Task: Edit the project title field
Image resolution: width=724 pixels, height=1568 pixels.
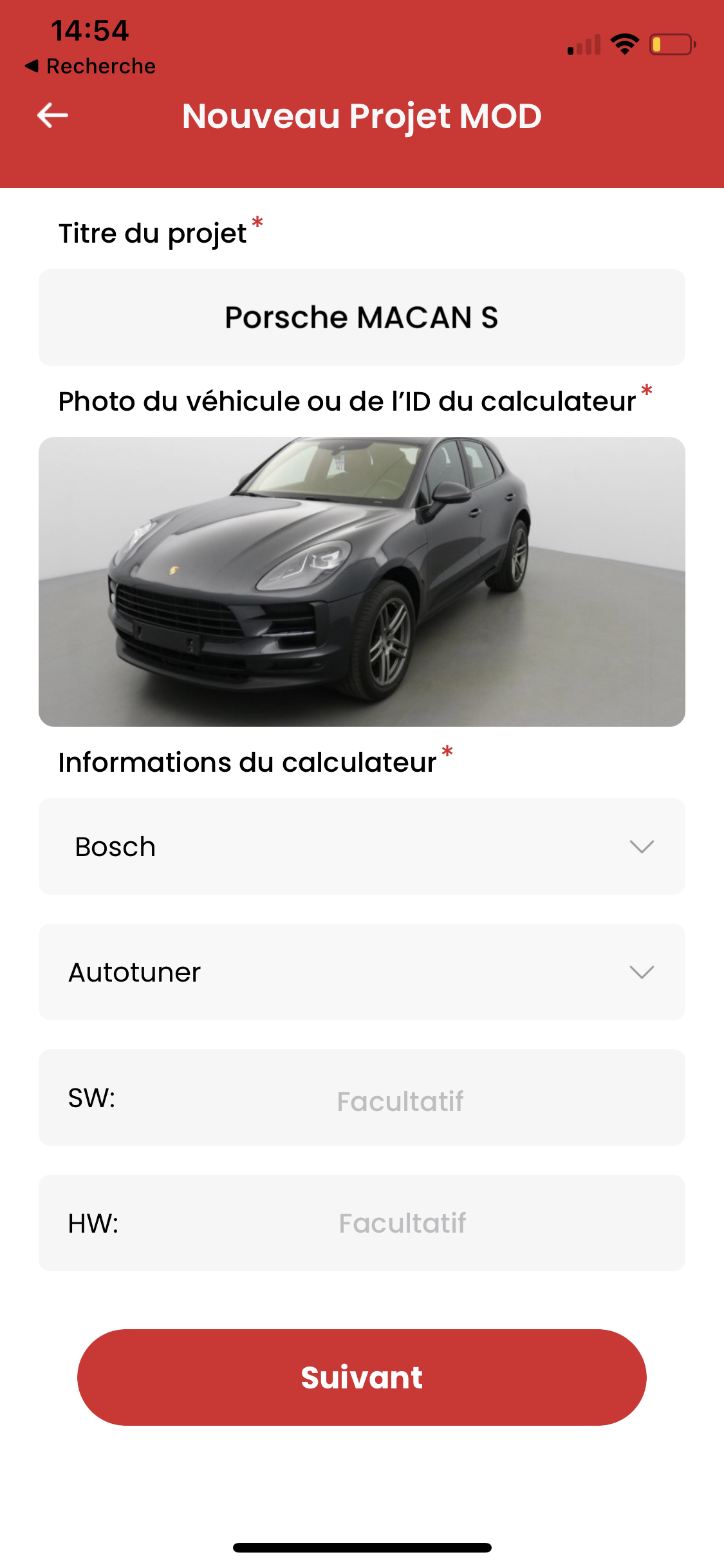Action: click(362, 317)
